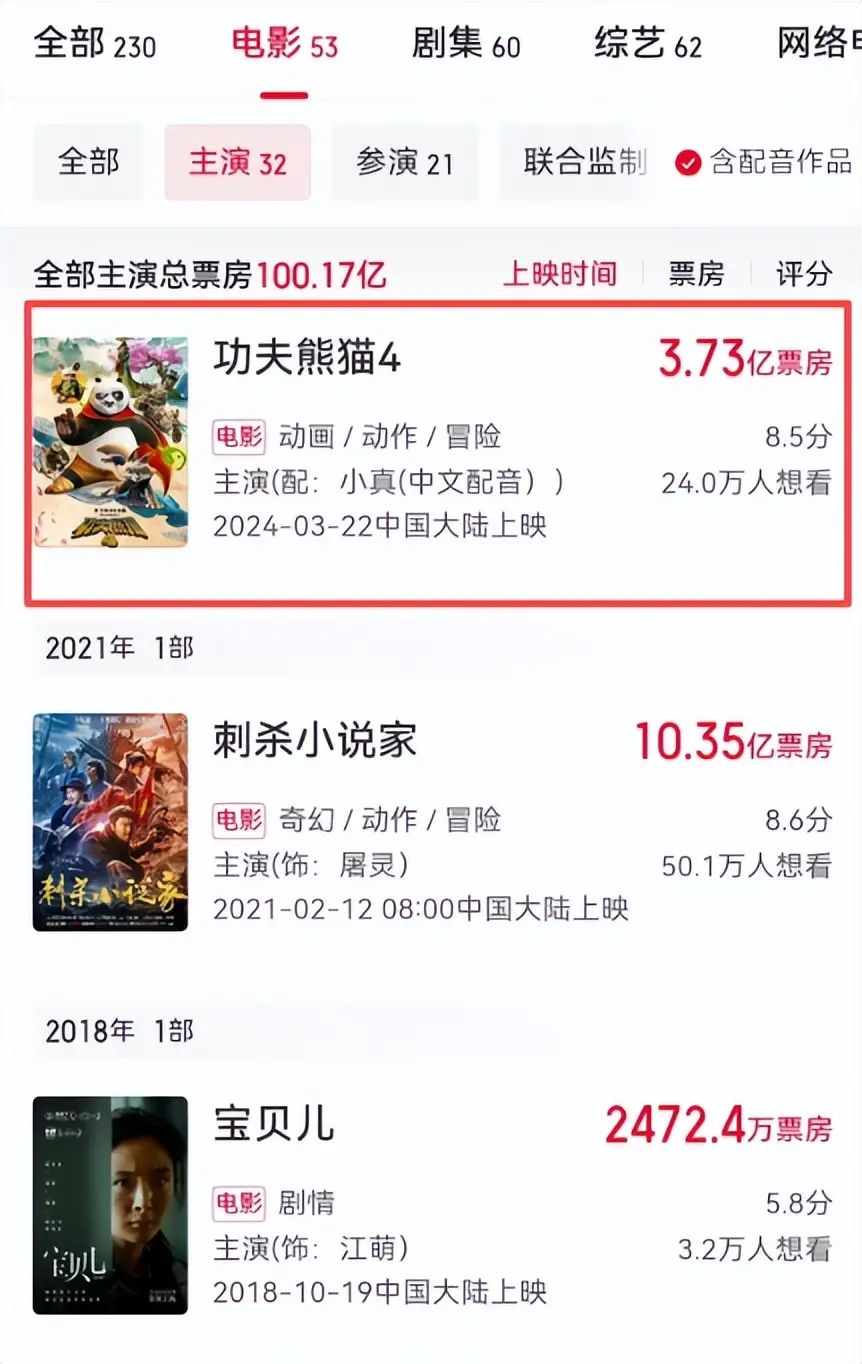Toggle the 含配音作品 checkbox

point(688,162)
